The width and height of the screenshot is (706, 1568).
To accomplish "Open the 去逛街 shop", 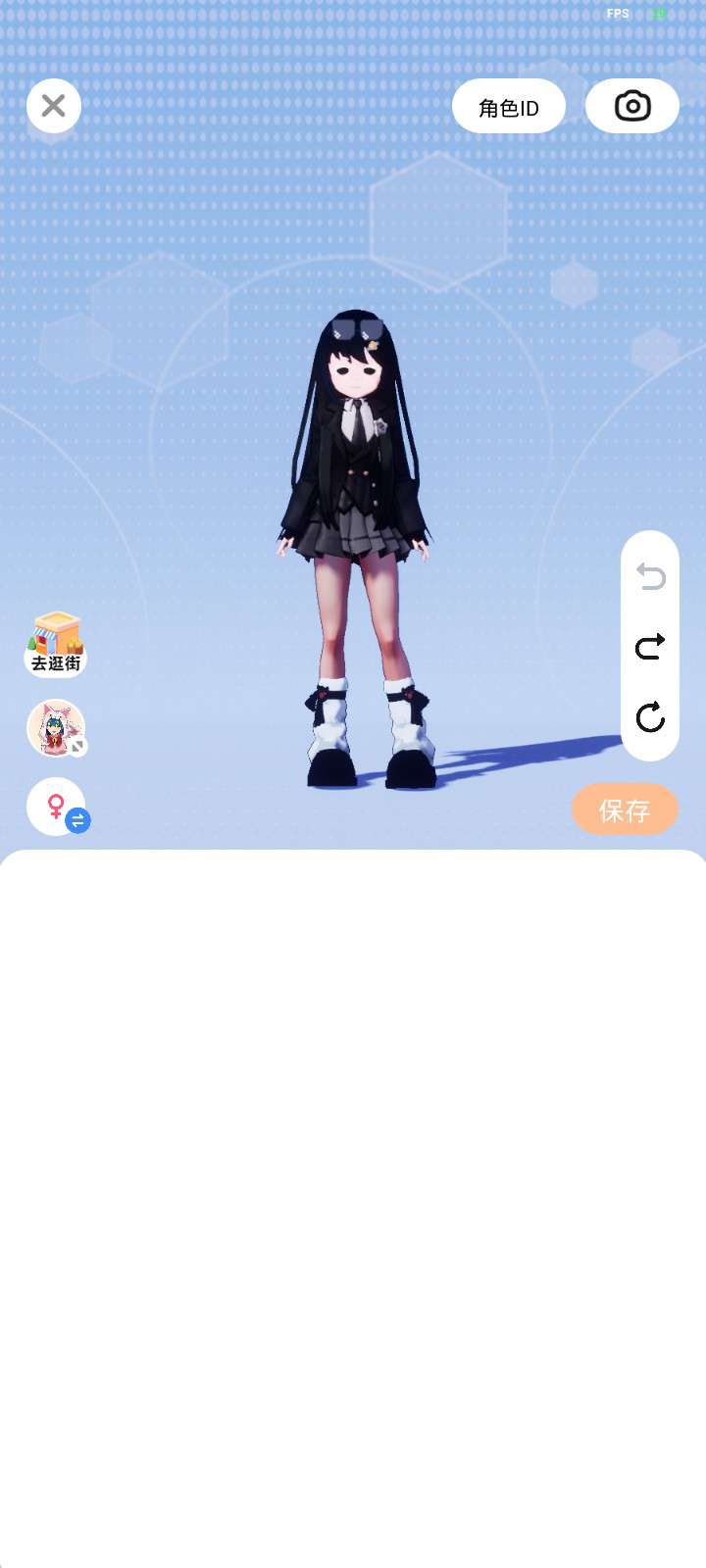I will click(x=56, y=645).
